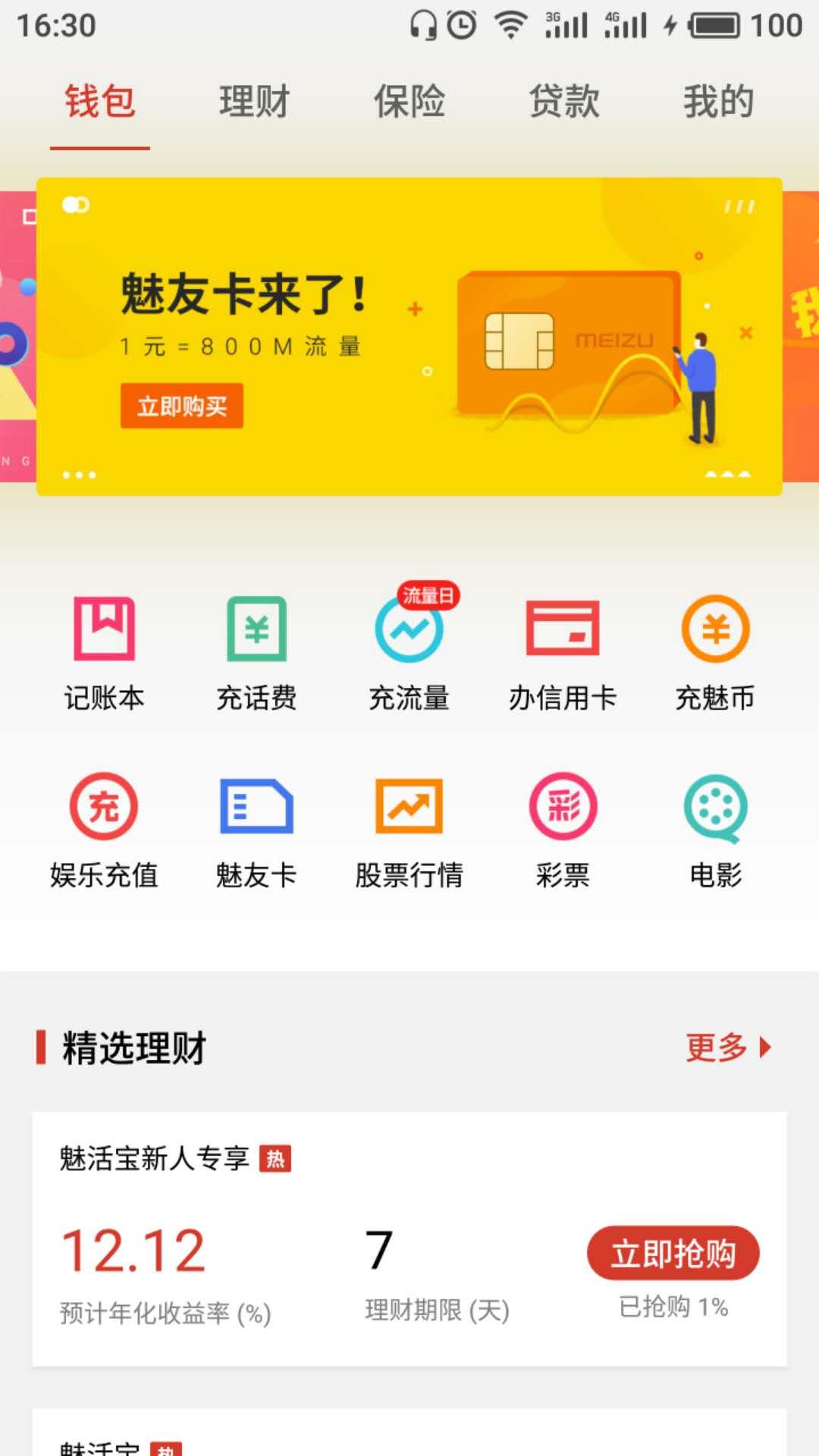Open the 保险 tab

point(409,102)
